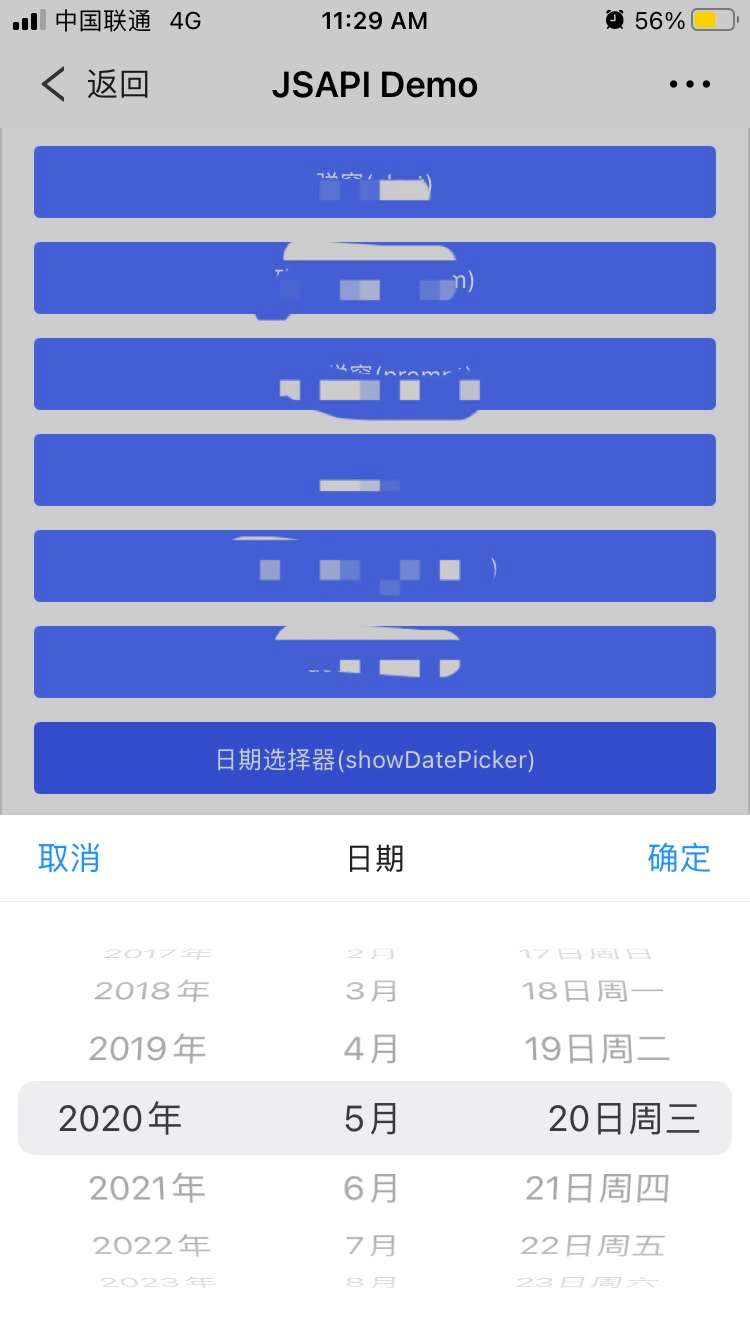The height and width of the screenshot is (1334, 750).
Task: Choose 18日周一 in the day wheel
Action: pos(593,991)
